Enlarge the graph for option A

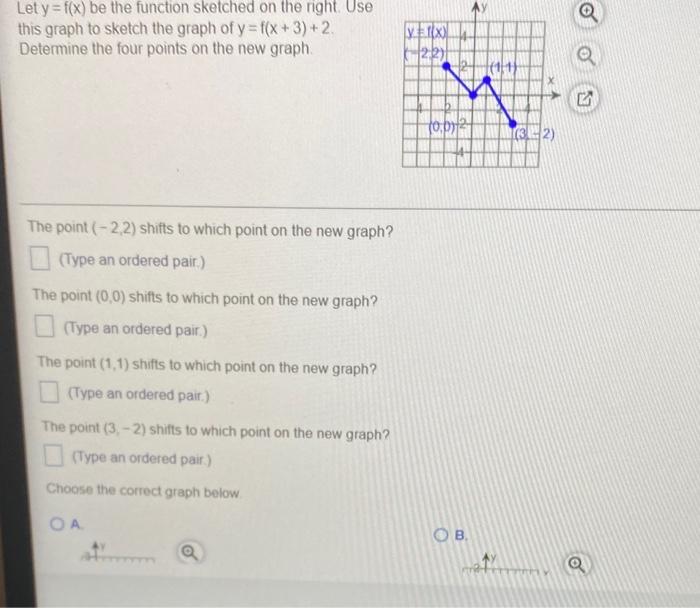186,549
